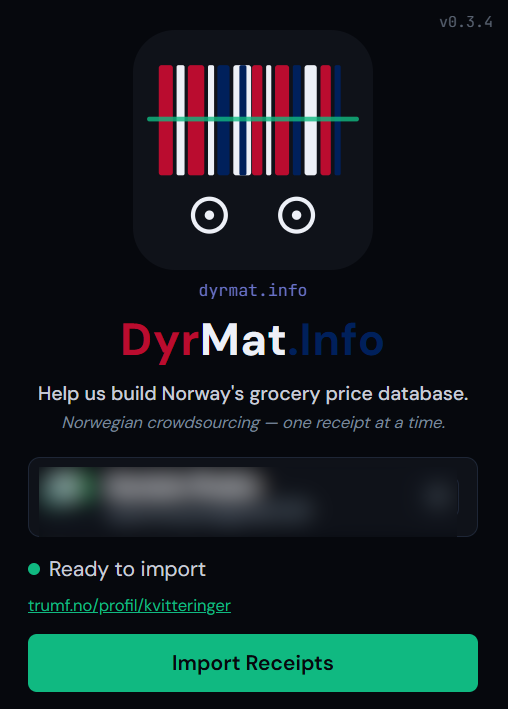Open the dyrmat.info website link
This screenshot has width=508, height=709.
[x=253, y=290]
